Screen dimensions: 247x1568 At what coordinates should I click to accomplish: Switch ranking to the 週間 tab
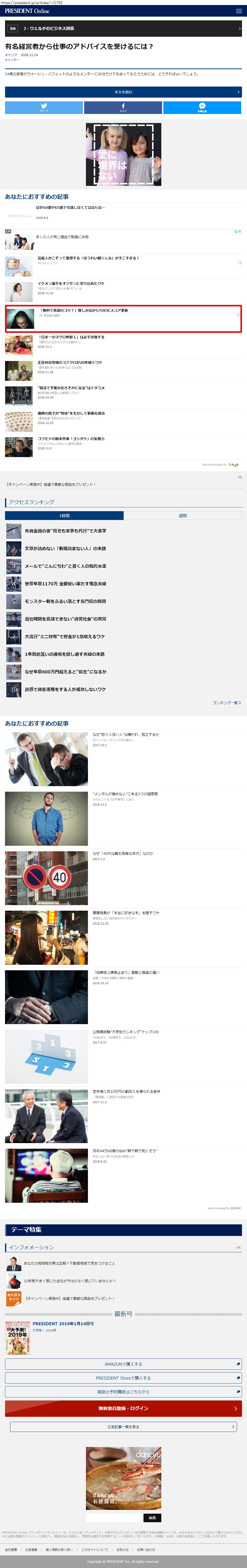[182, 515]
